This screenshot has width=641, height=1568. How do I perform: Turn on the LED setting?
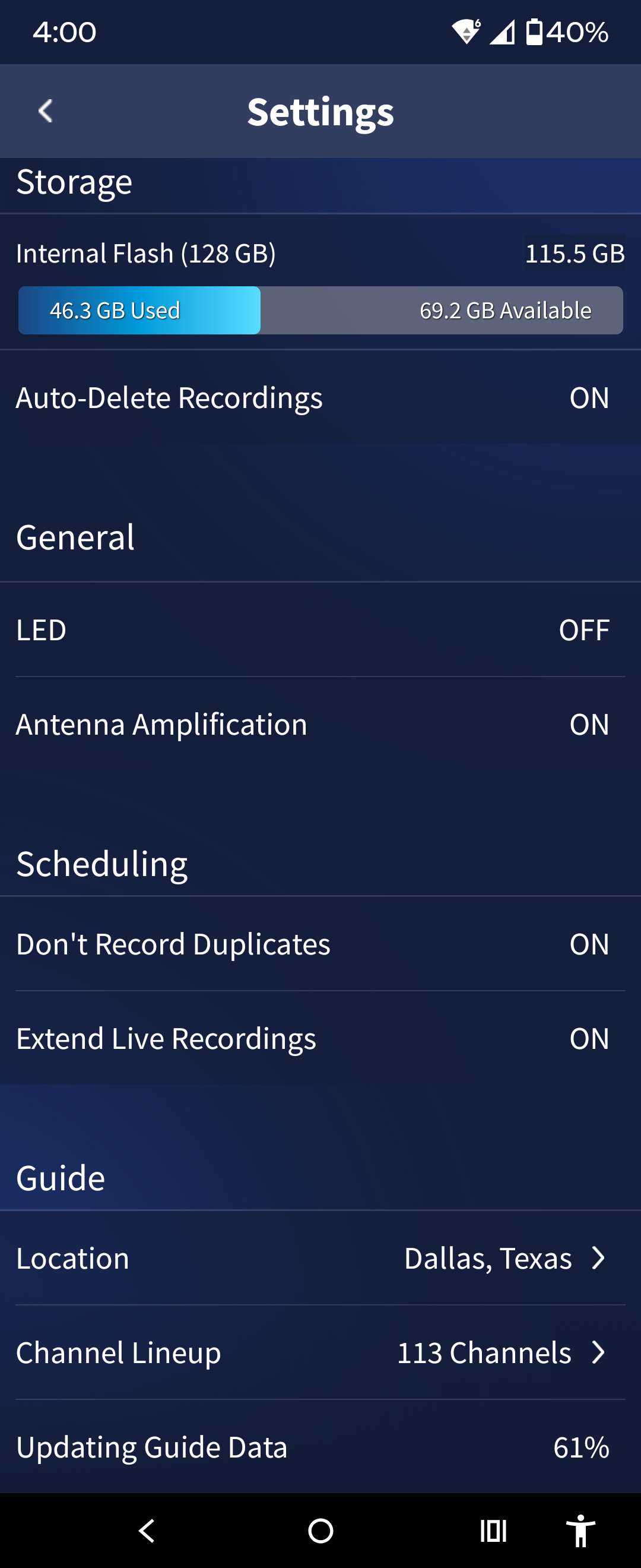pos(583,630)
